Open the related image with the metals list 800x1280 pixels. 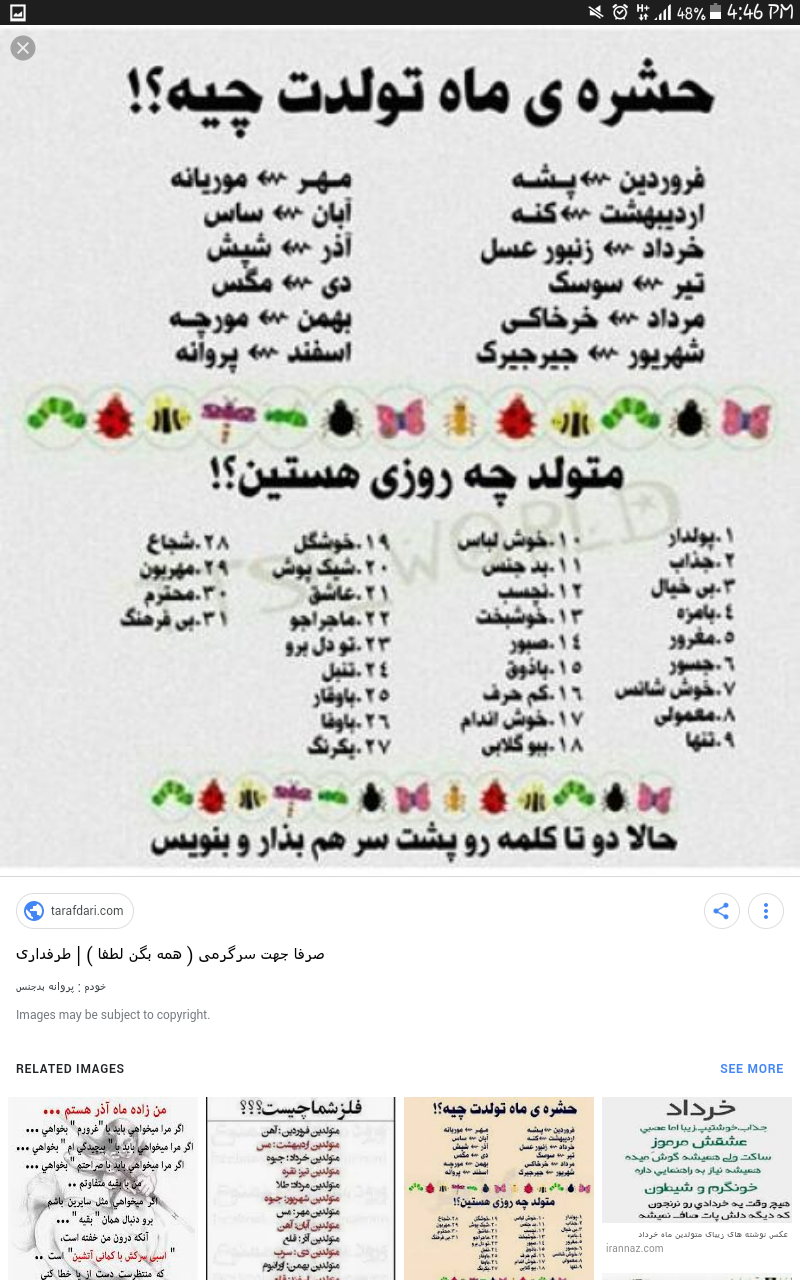coord(301,1188)
